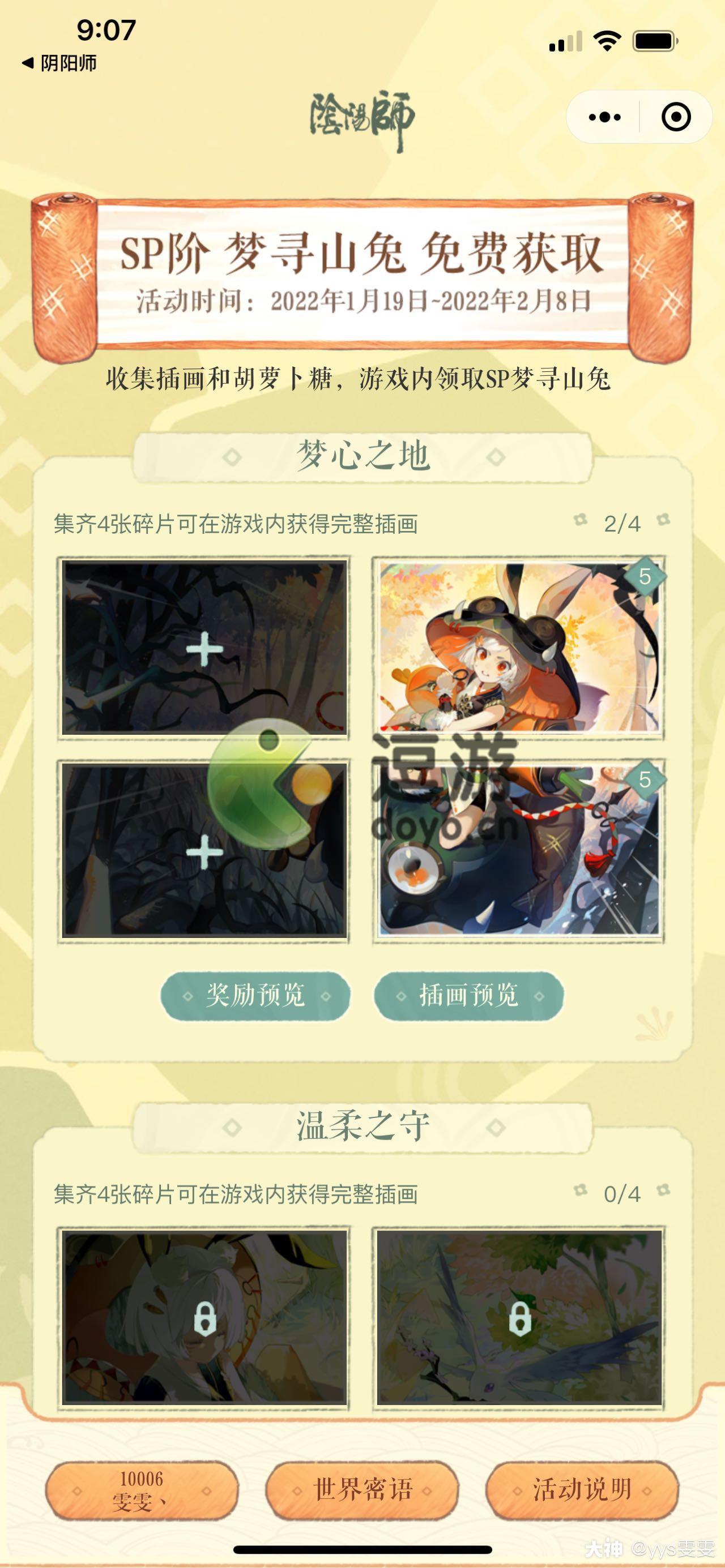Open the 10006 雯雯 account button
This screenshot has height=1568, width=725.
click(142, 1490)
